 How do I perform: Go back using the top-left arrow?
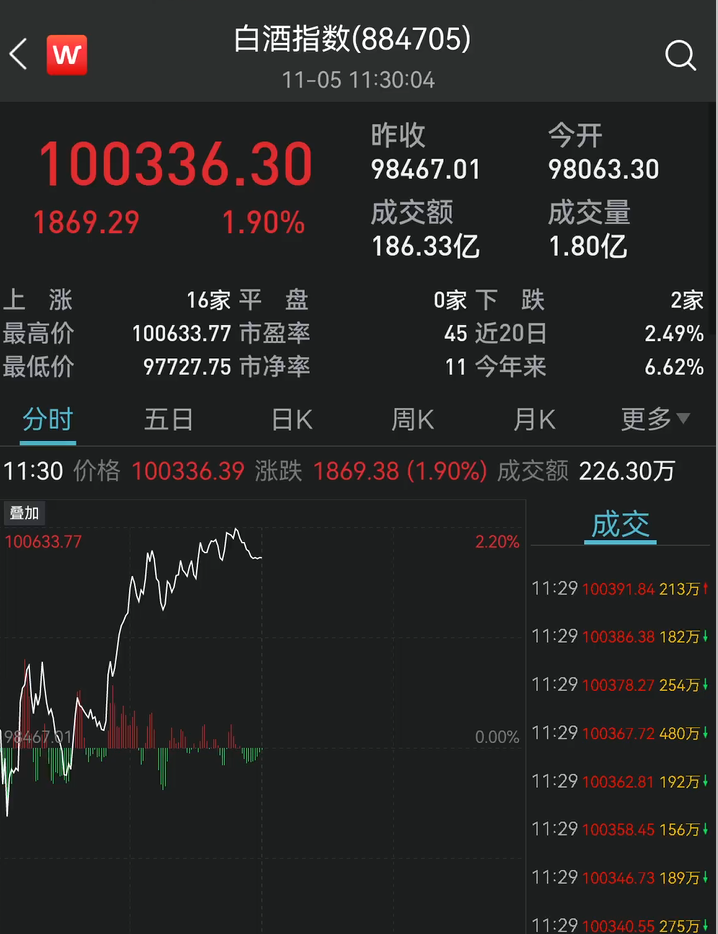coord(19,55)
